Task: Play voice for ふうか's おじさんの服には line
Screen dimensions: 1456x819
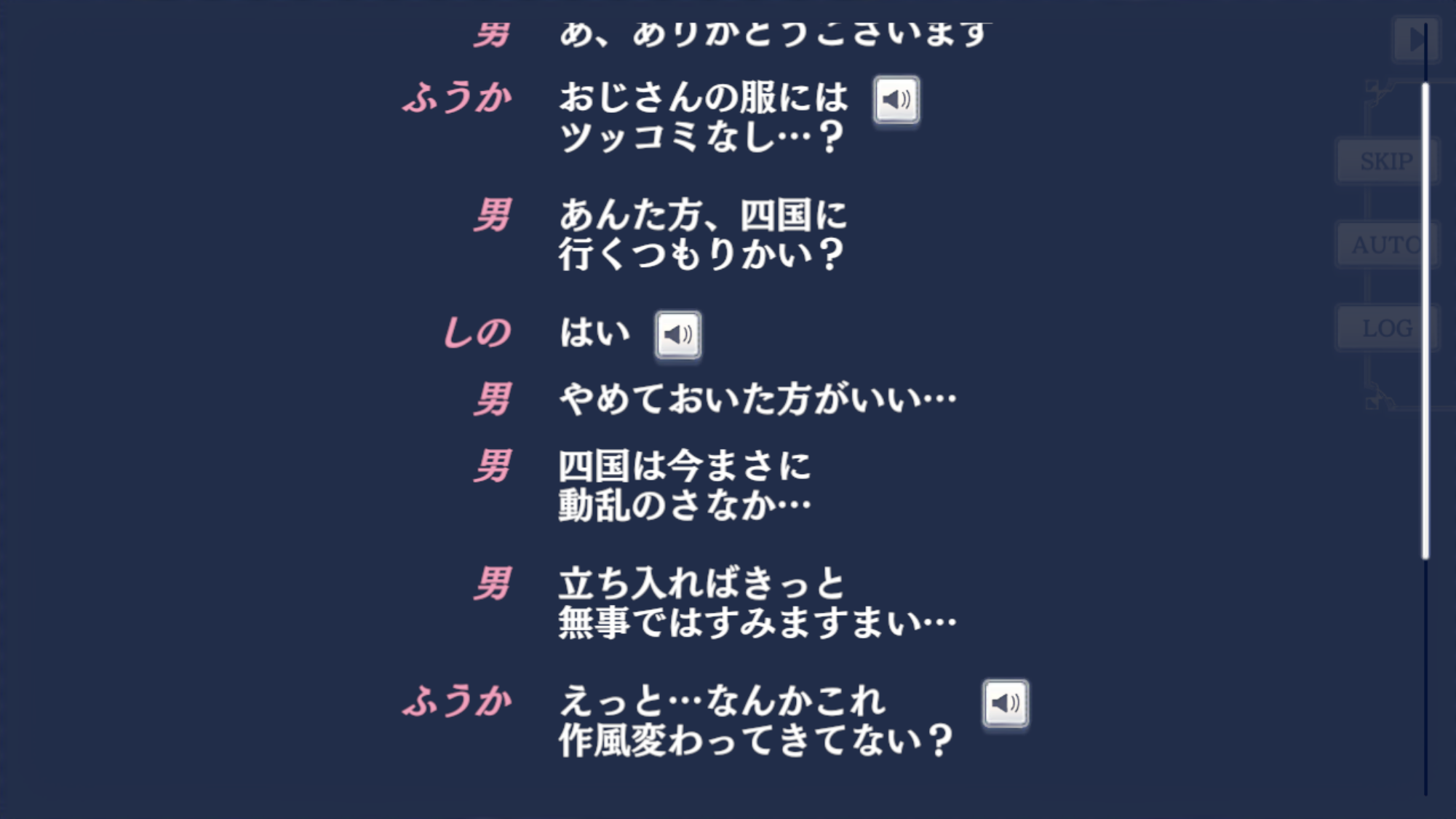Action: click(896, 100)
